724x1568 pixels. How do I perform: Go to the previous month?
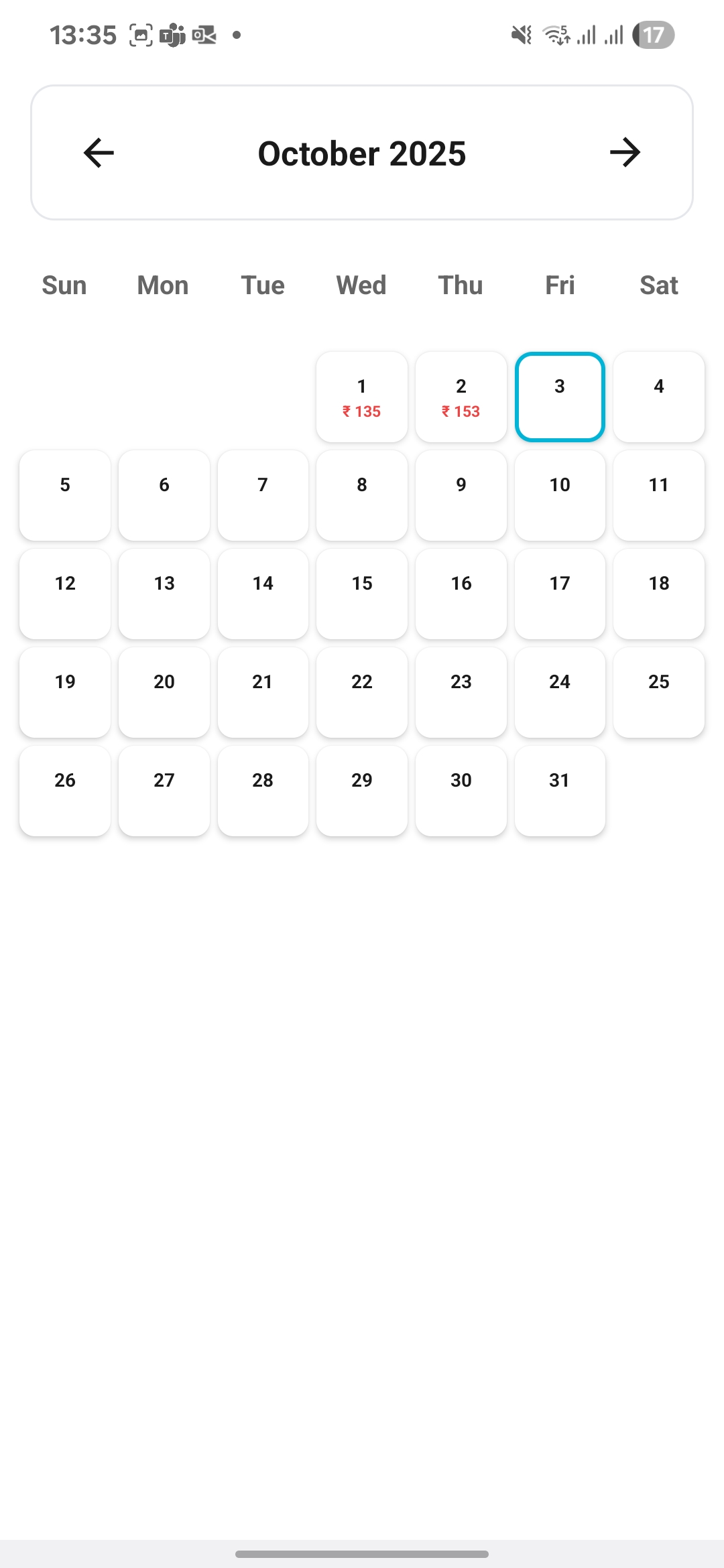(99, 153)
